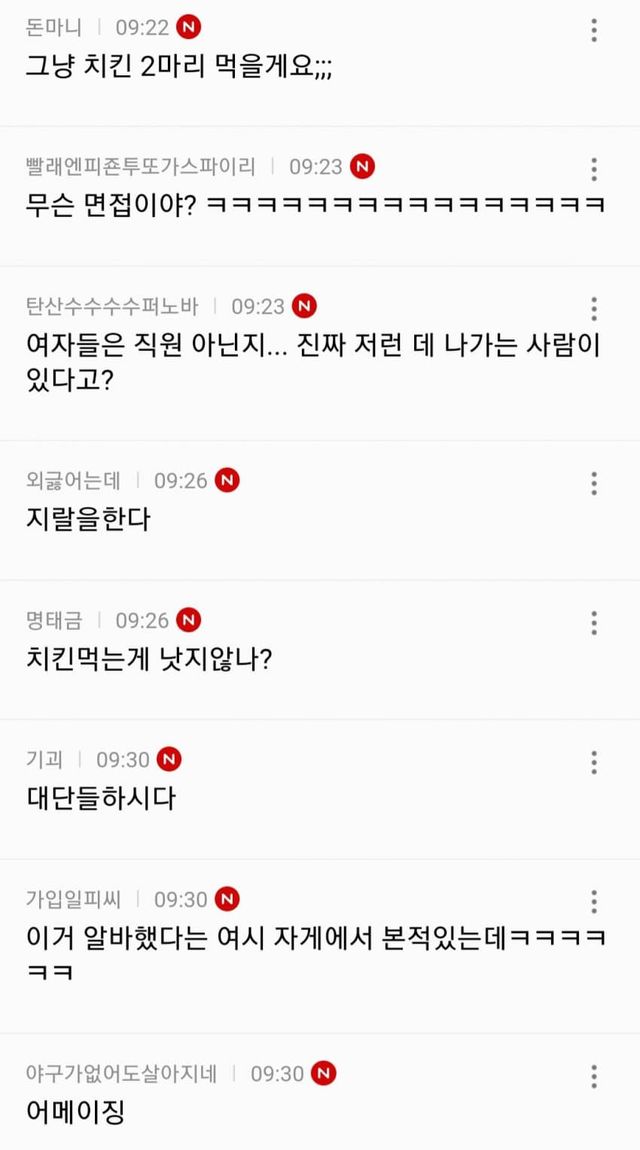The image size is (640, 1150).
Task: Open the options menu on 돈마니's comment
Action: coord(594,30)
